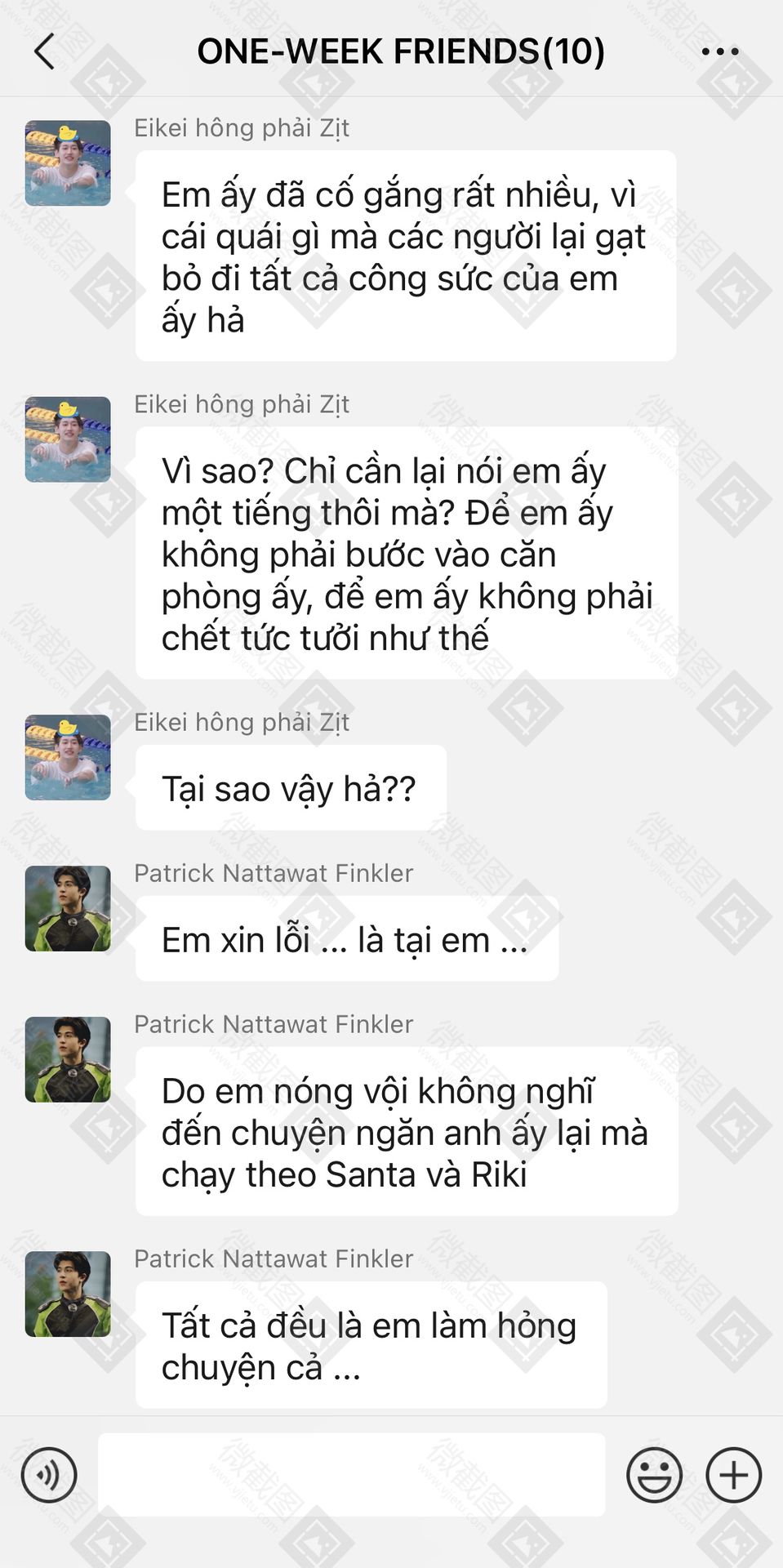The height and width of the screenshot is (1568, 783).
Task: Open Eikei's avatar beside "Tại sao vậy hả??"
Action: 68,757
